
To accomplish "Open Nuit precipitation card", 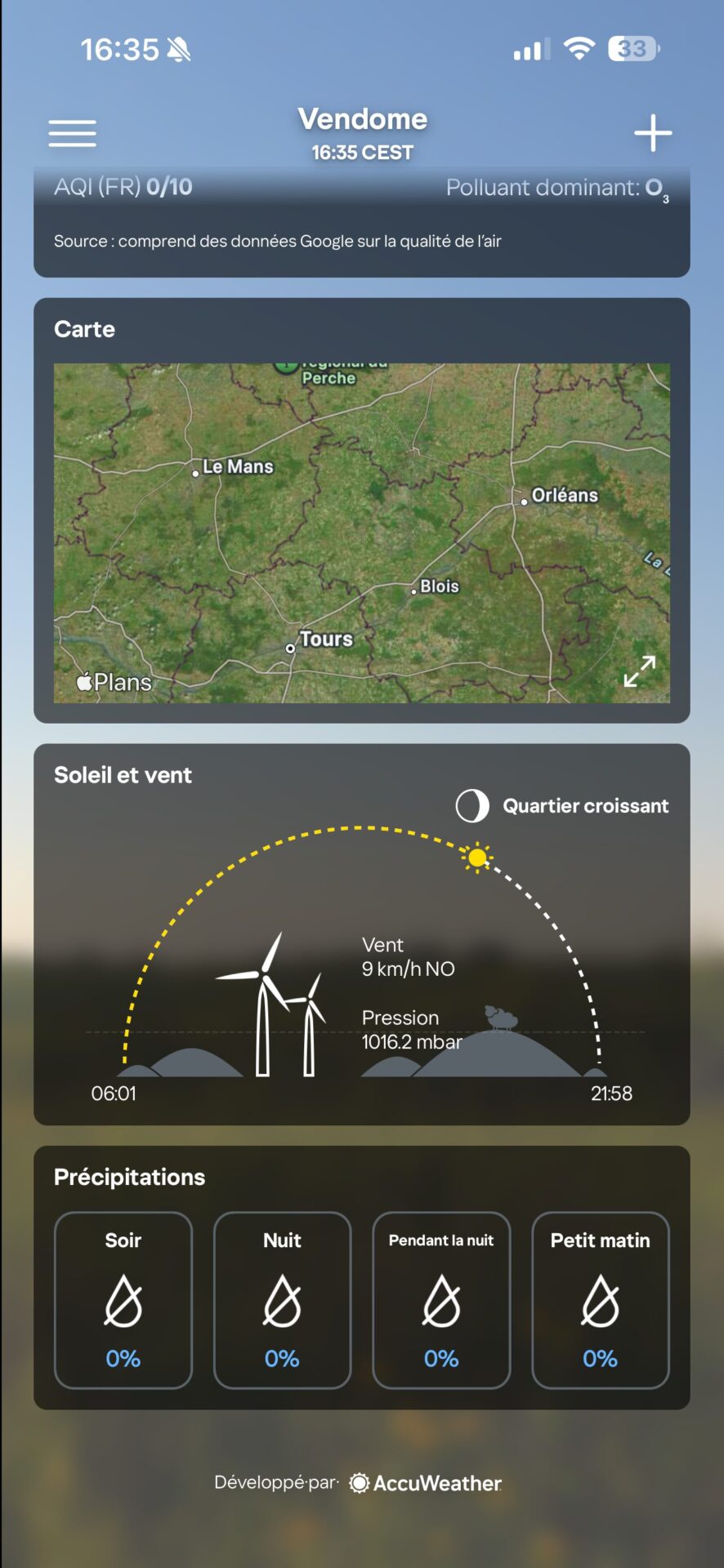I will coord(282,1300).
